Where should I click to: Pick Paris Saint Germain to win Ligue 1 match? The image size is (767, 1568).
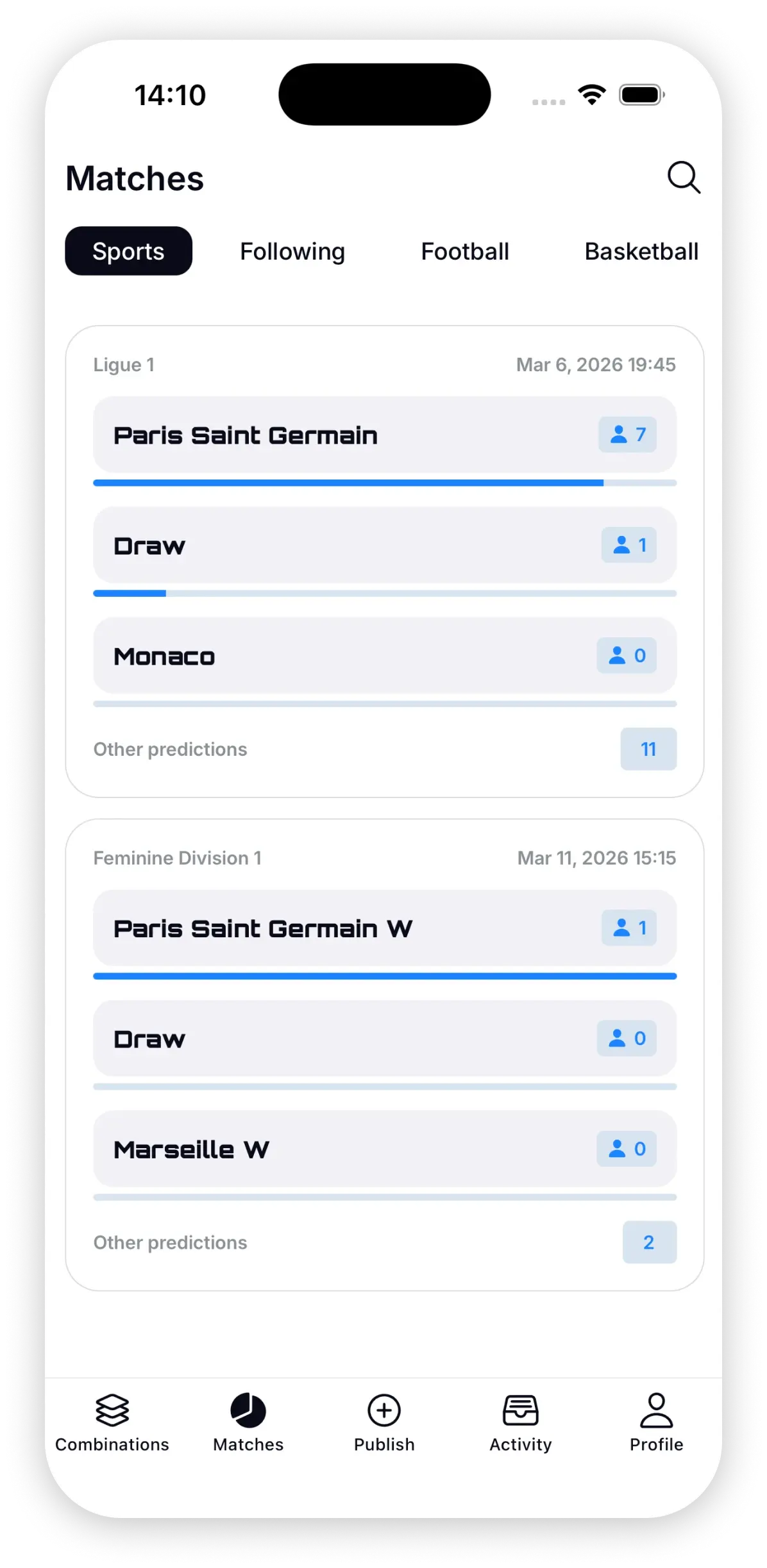384,435
